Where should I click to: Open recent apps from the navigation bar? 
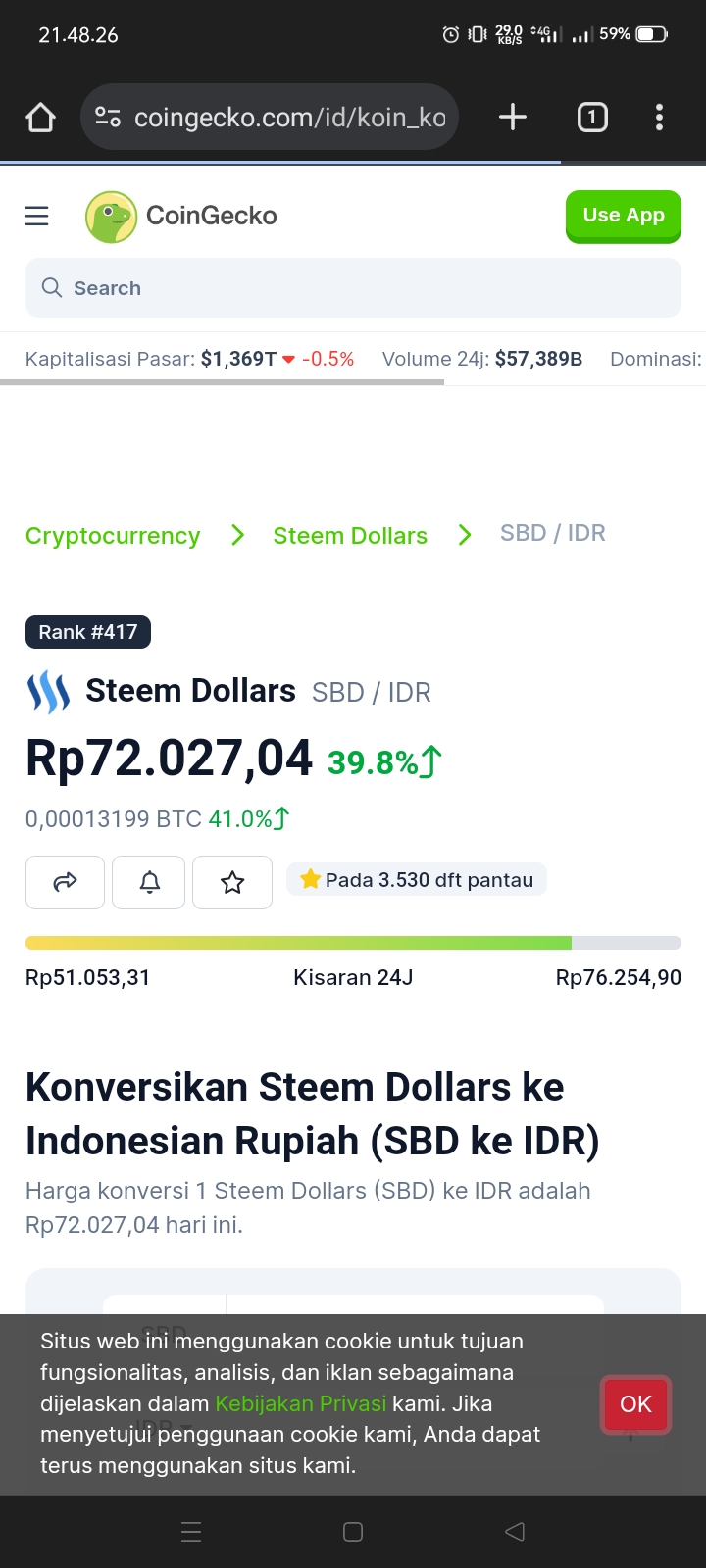[x=191, y=1532]
